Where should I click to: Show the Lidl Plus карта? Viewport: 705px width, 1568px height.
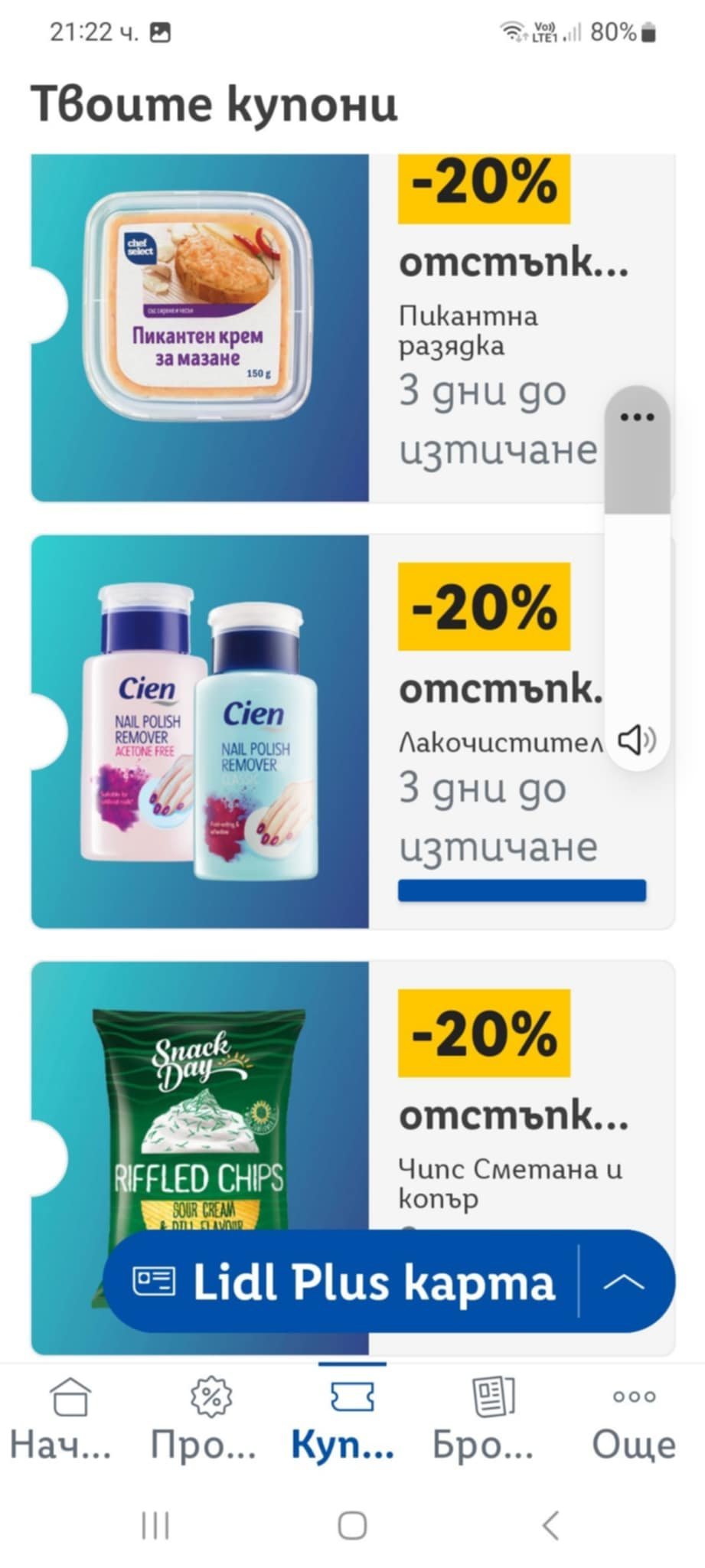344,1282
